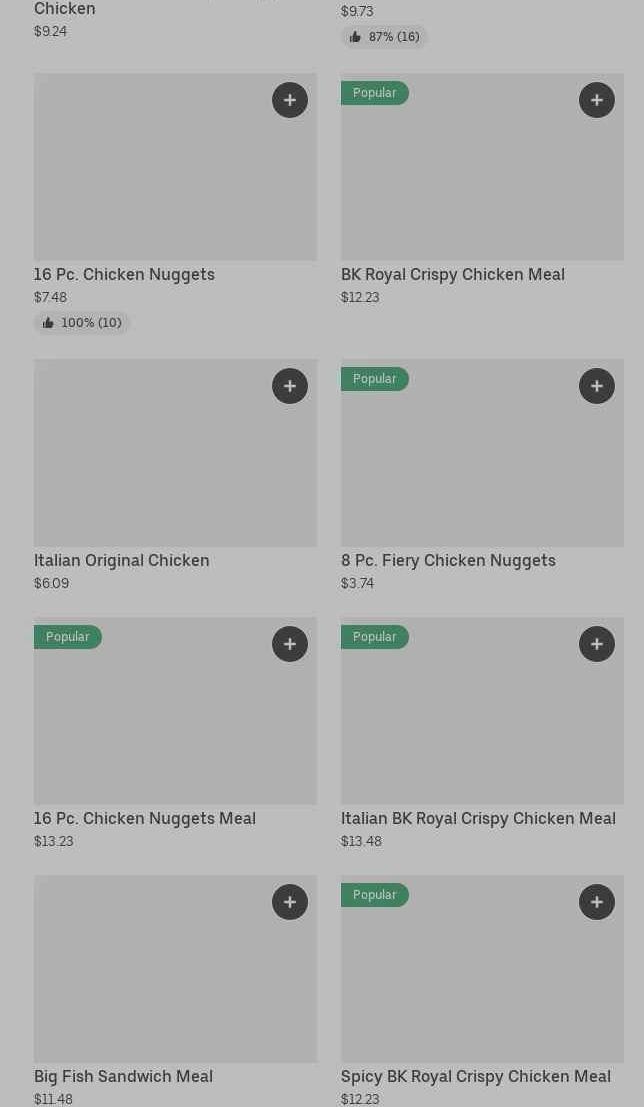Add Spicy BK Royal Crispy Chicken Meal
644x1107 pixels.
[597, 902]
